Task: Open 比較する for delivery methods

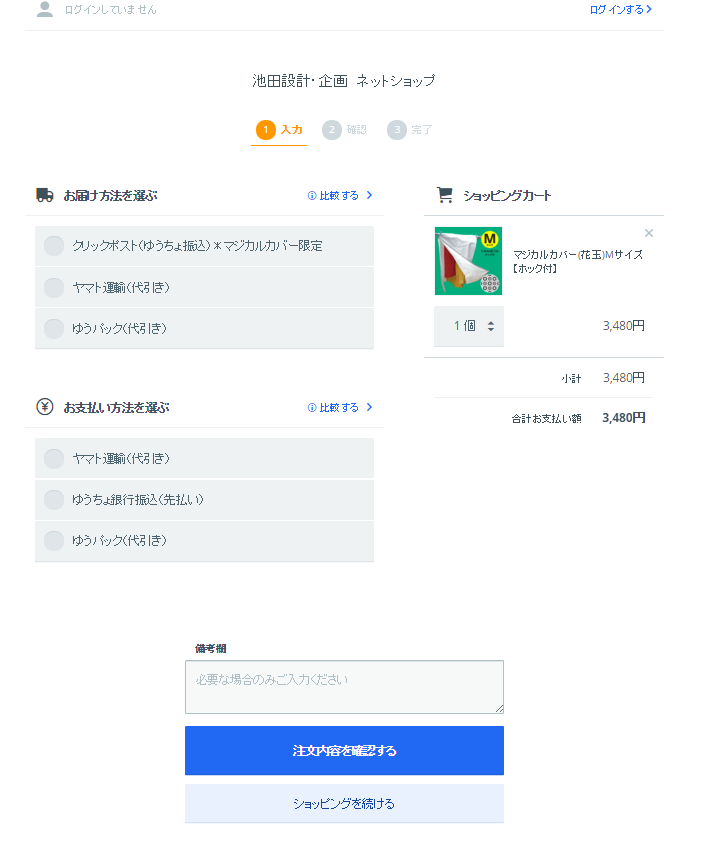Action: (x=339, y=196)
